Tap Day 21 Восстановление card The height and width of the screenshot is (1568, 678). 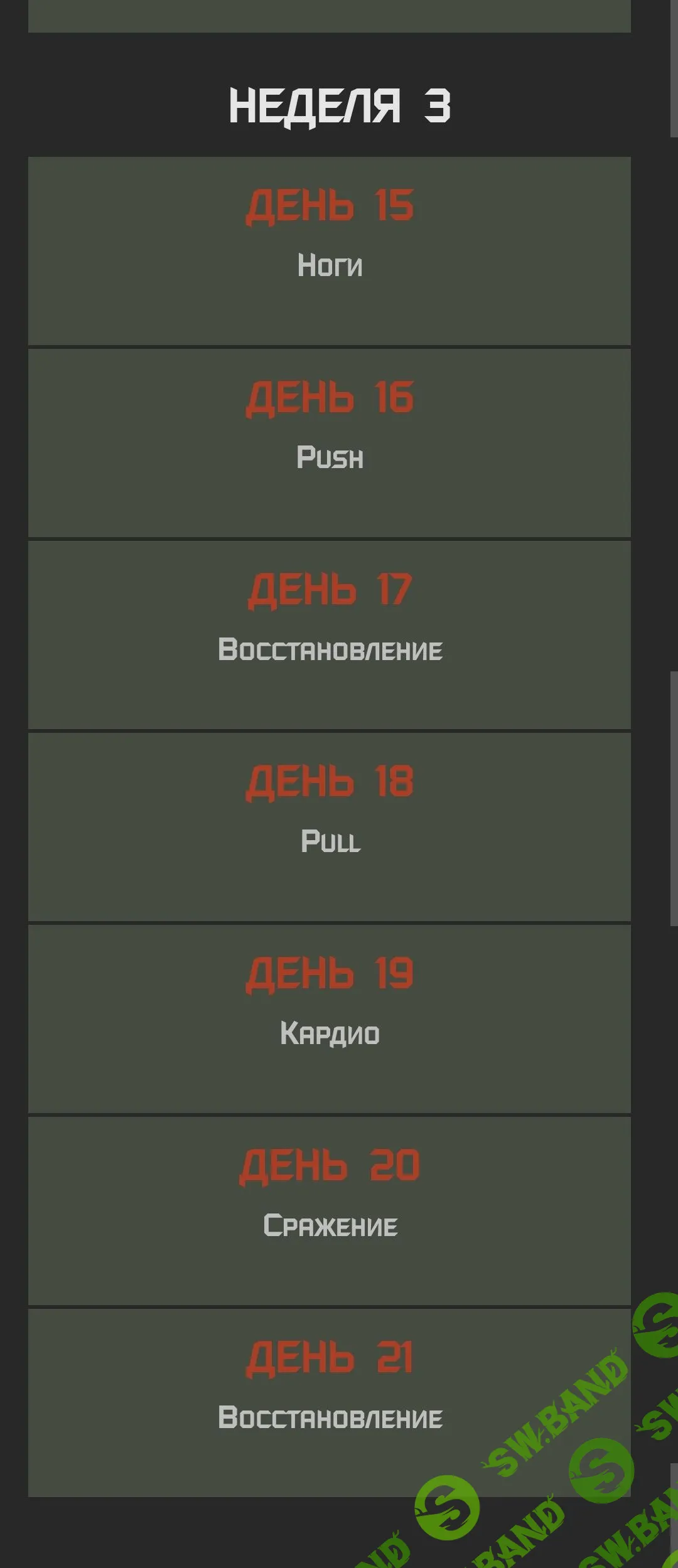(x=330, y=1403)
